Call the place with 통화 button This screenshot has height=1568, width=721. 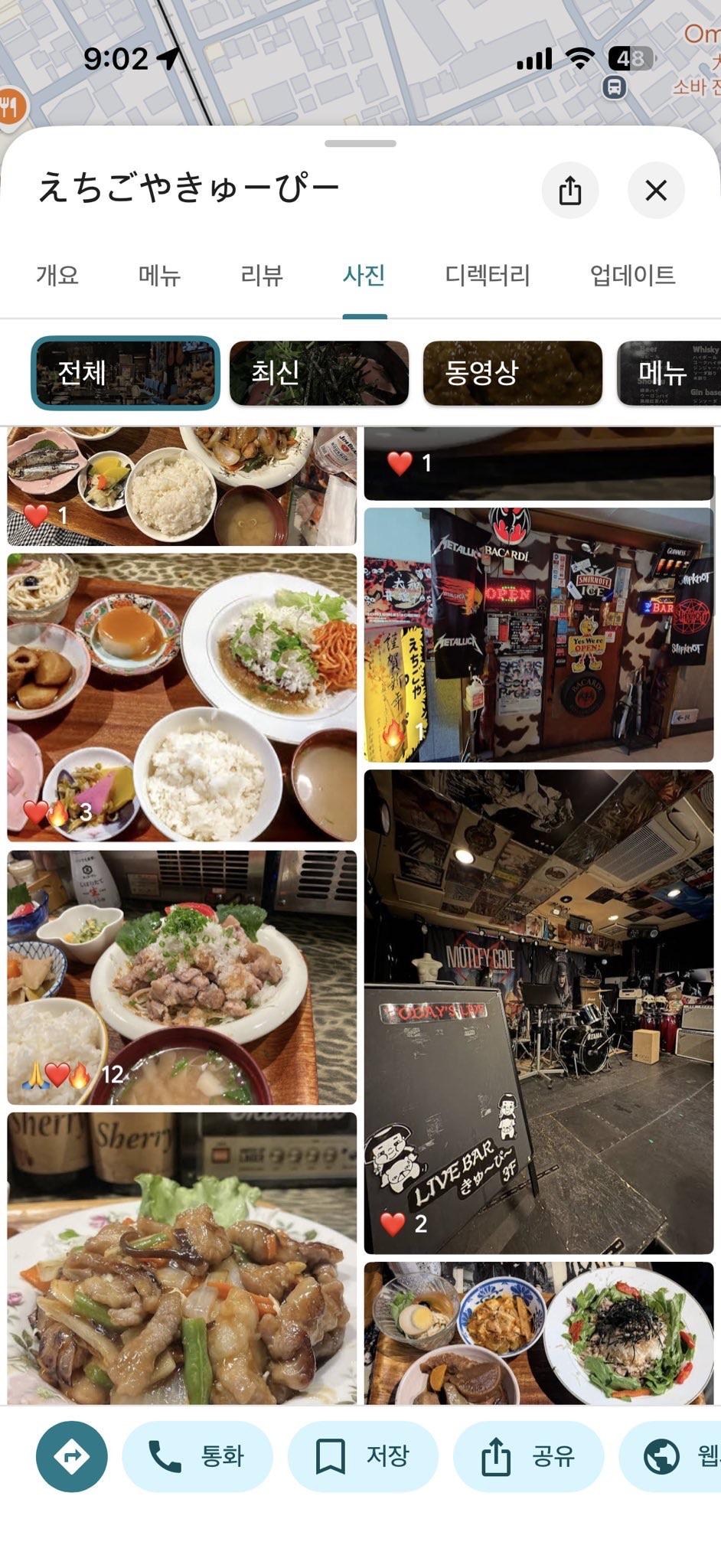pyautogui.click(x=197, y=1456)
